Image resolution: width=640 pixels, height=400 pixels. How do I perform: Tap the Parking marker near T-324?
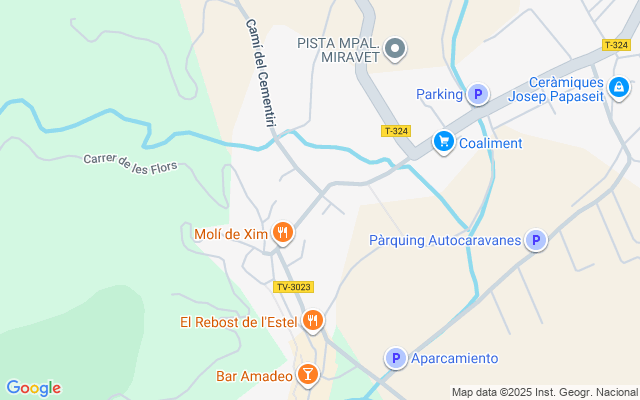478,95
